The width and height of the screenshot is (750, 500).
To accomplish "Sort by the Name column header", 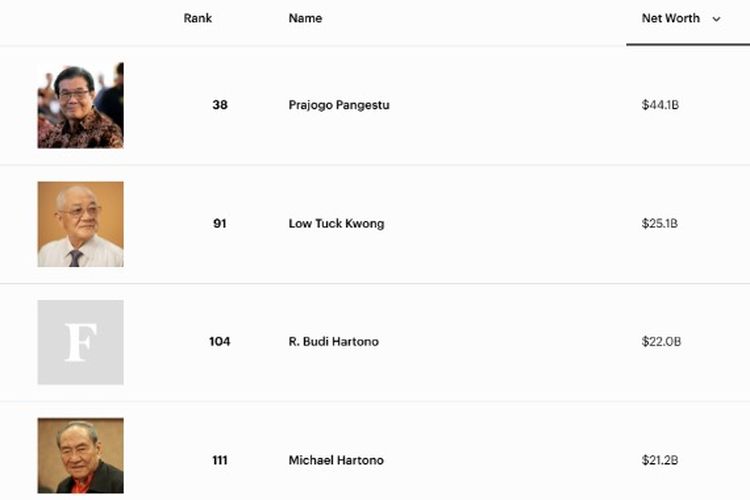I will pyautogui.click(x=305, y=19).
